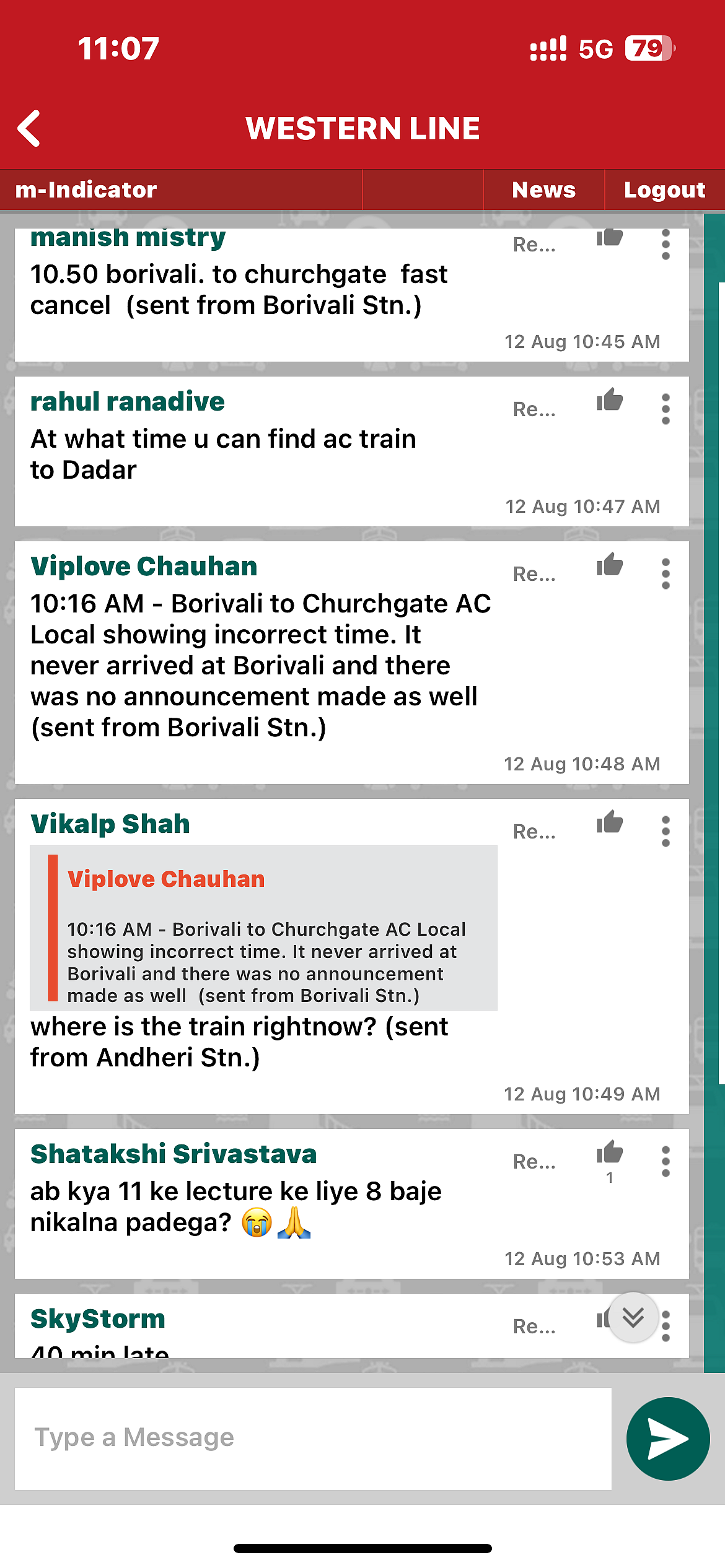The image size is (725, 1568).
Task: Like rahul ranadive's message
Action: [x=610, y=401]
